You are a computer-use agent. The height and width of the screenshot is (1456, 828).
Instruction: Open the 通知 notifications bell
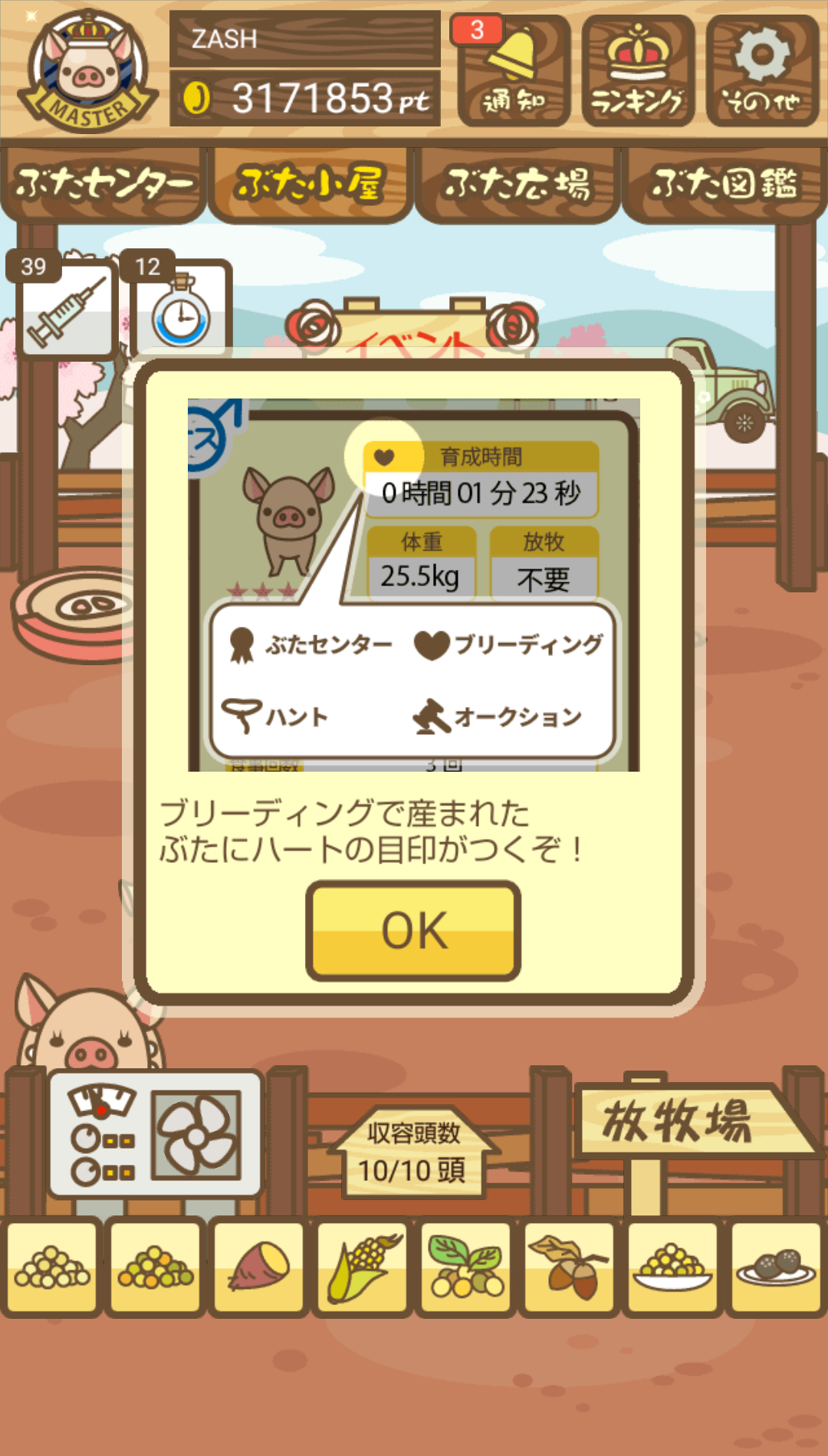pyautogui.click(x=514, y=71)
